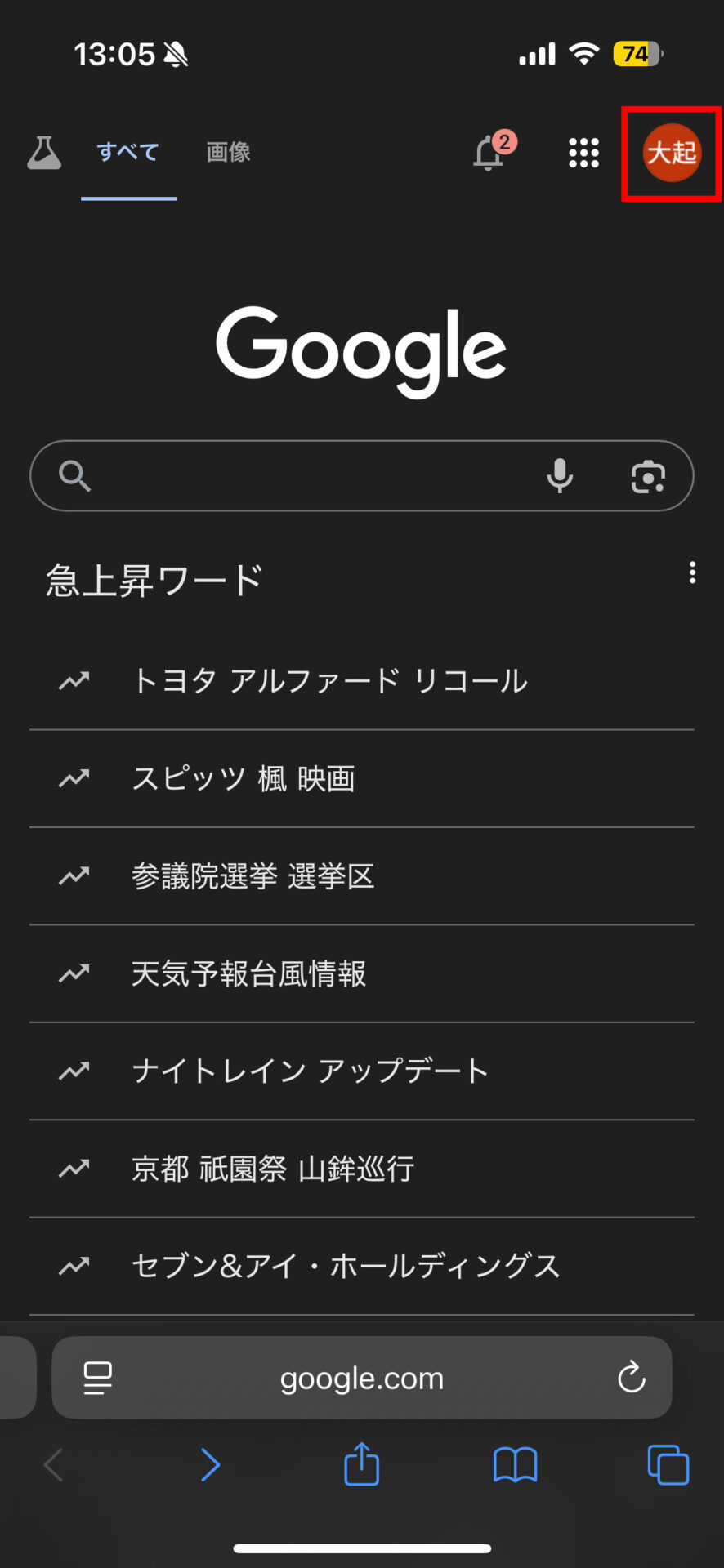Open the notifications bell
This screenshot has width=724, height=1568.
pyautogui.click(x=489, y=153)
